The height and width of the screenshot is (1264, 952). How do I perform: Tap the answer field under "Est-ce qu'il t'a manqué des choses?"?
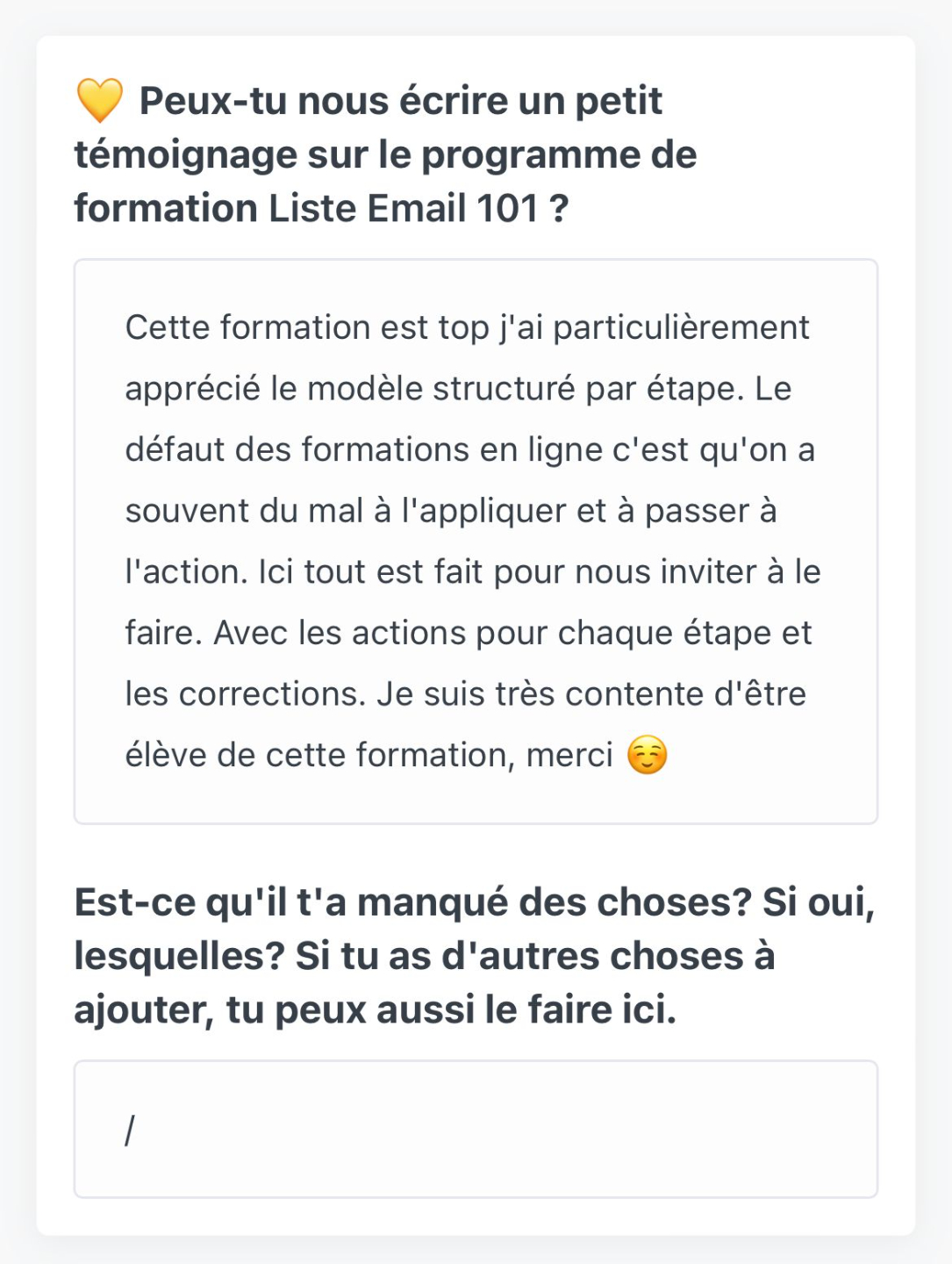[x=476, y=1129]
